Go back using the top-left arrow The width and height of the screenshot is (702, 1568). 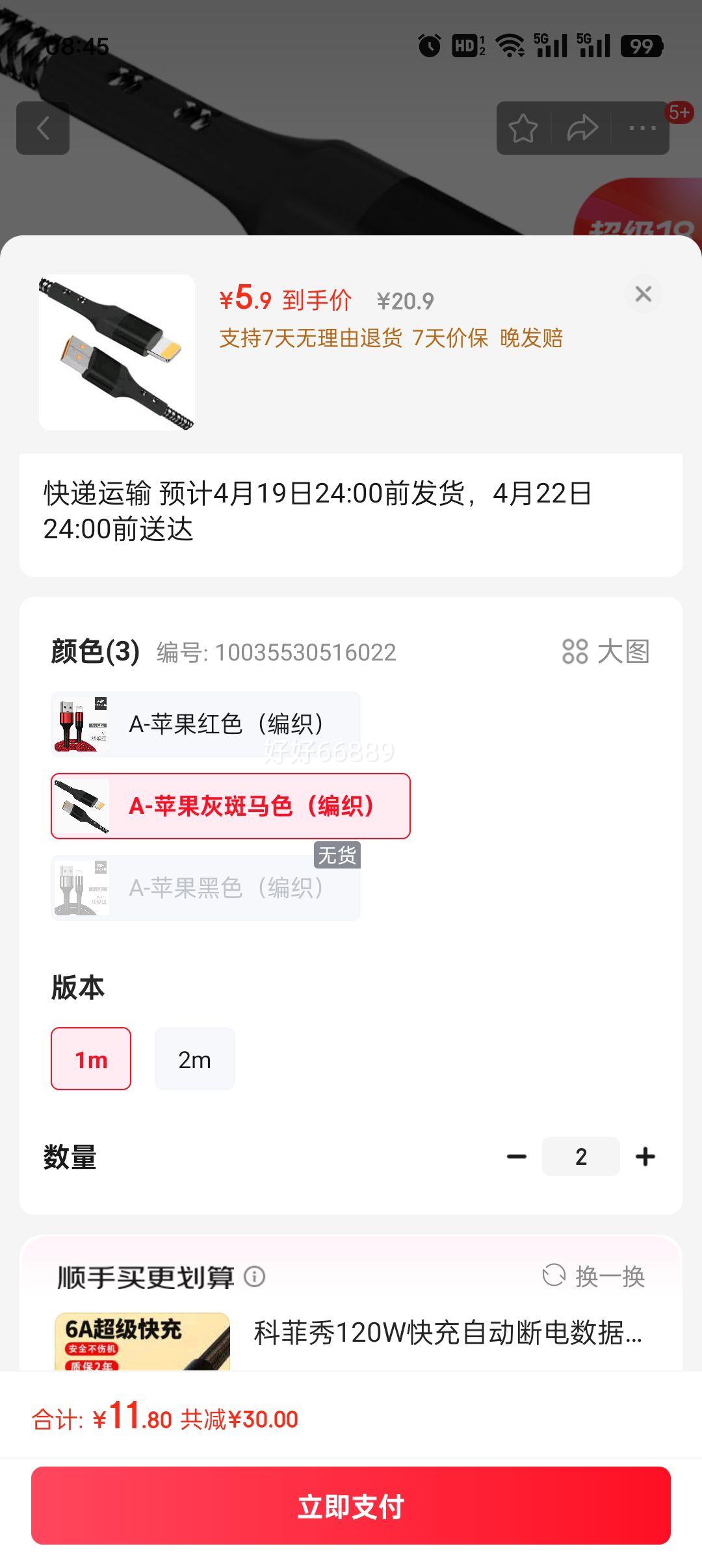tap(43, 128)
